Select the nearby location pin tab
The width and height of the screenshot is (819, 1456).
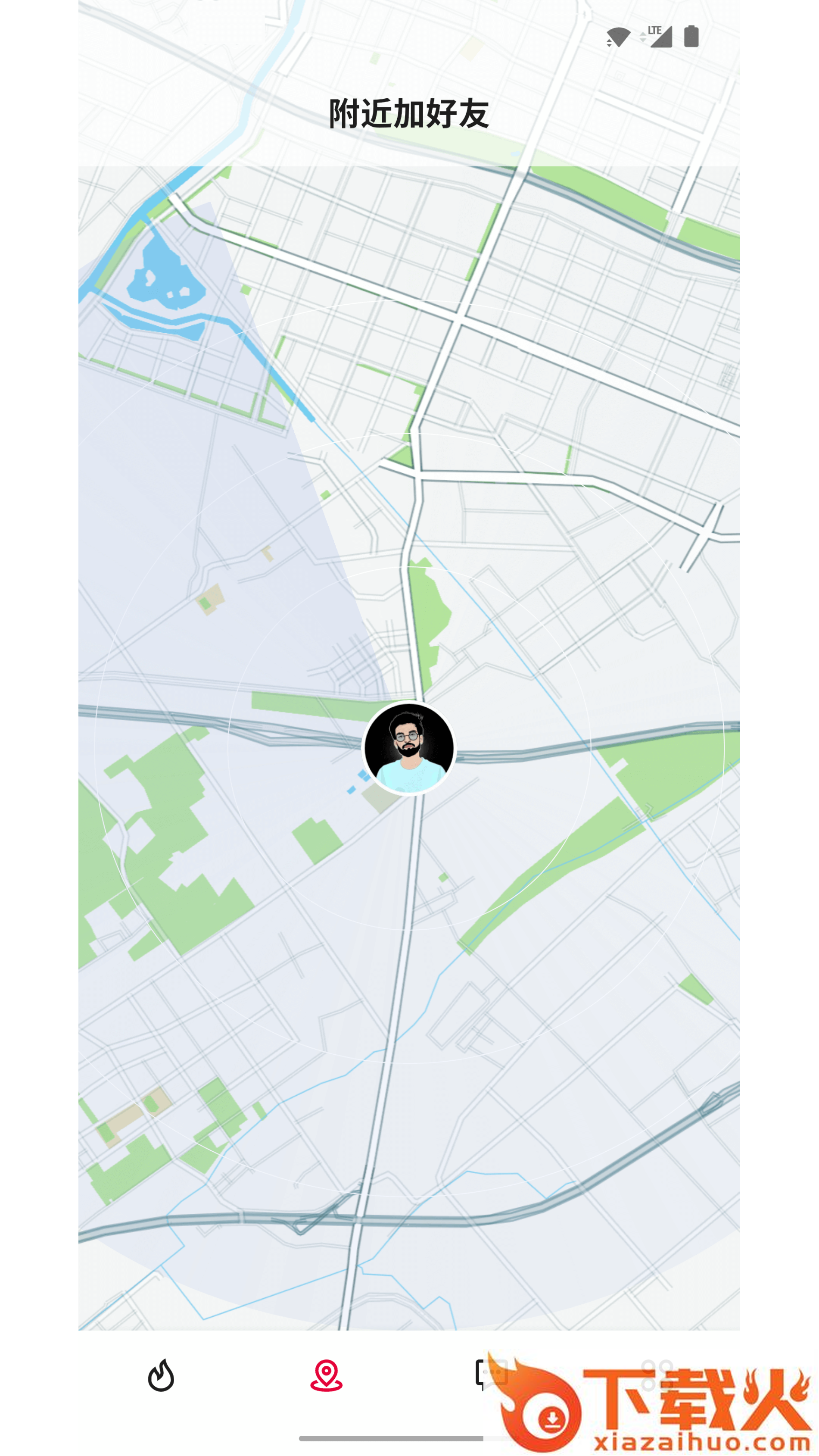tap(326, 1375)
